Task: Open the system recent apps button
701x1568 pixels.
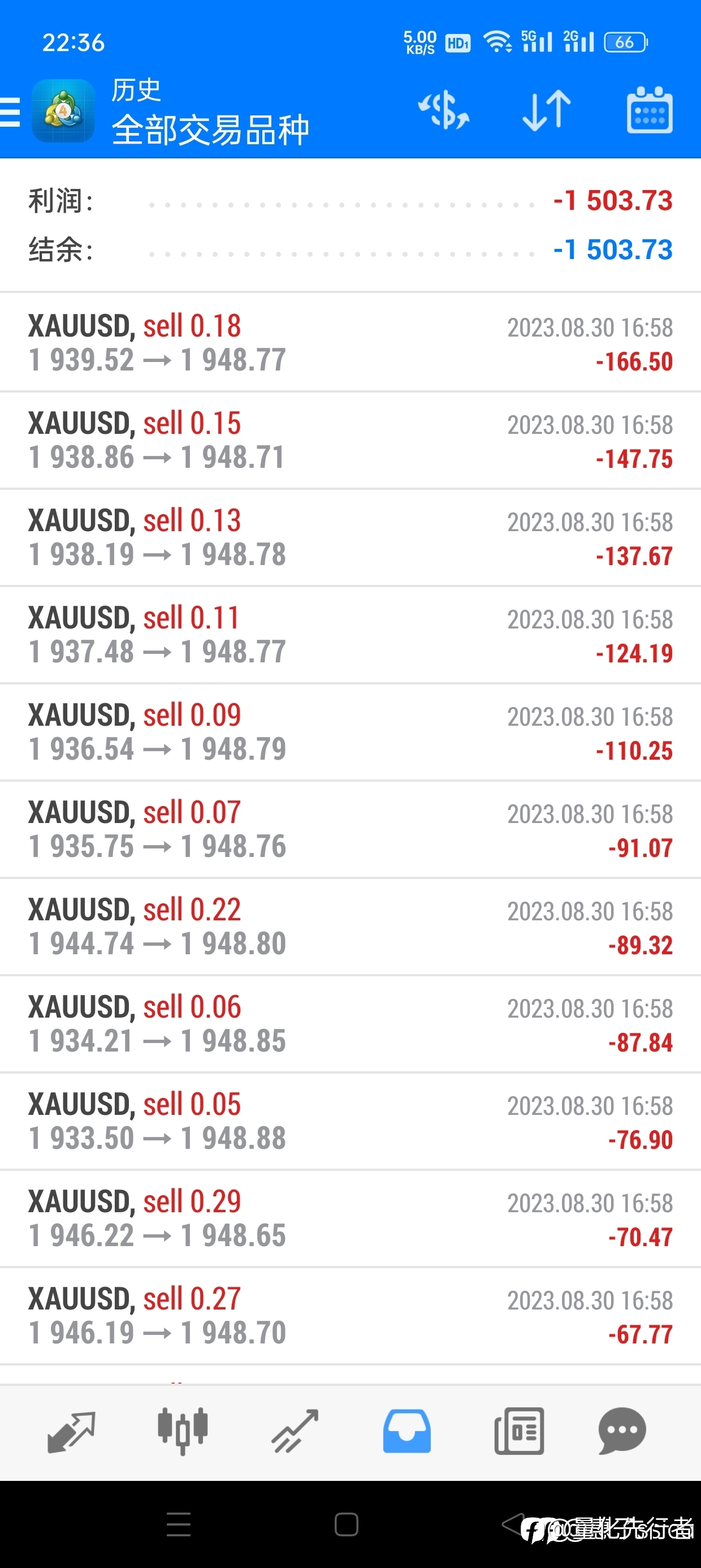Action: (178, 1524)
